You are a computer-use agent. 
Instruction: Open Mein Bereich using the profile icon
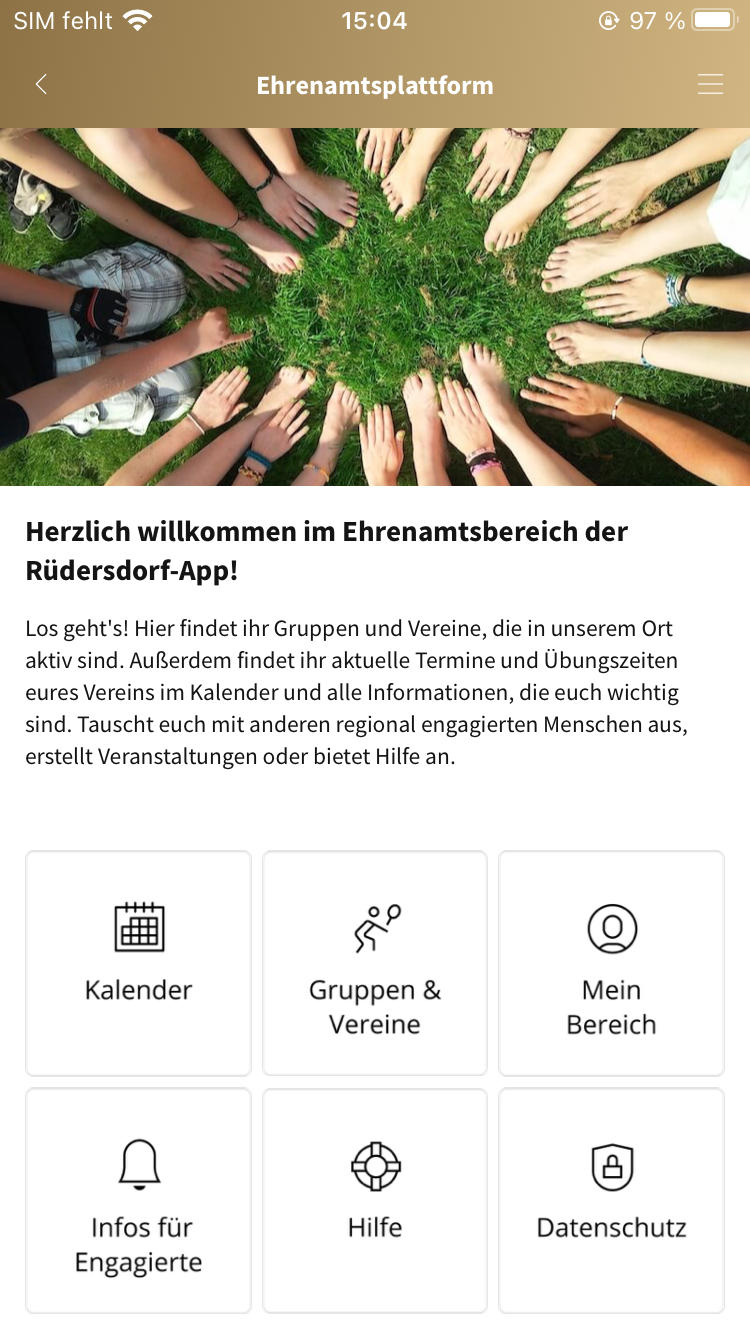[x=611, y=928]
